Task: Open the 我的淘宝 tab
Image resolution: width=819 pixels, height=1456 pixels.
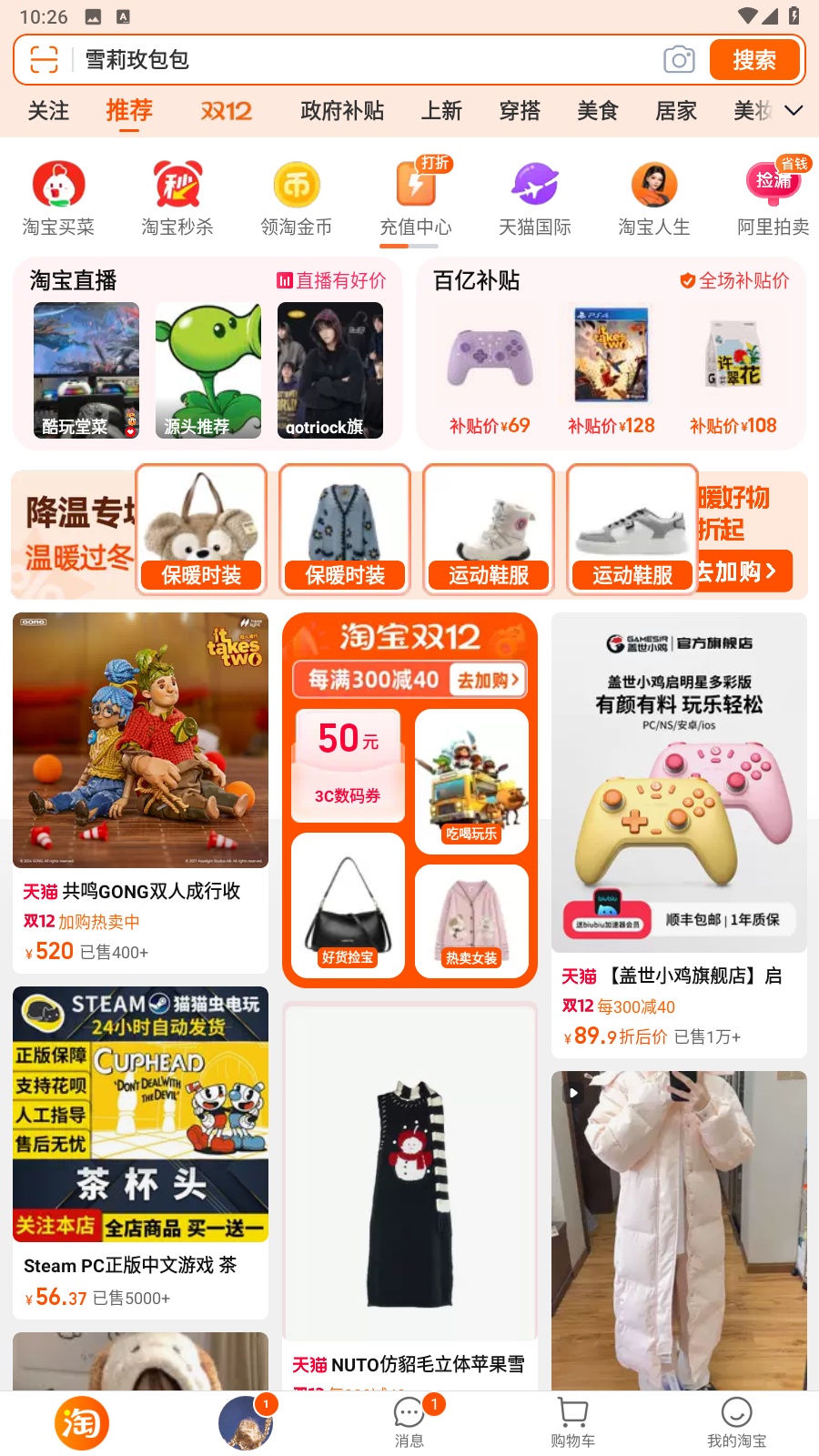Action: [x=736, y=1423]
